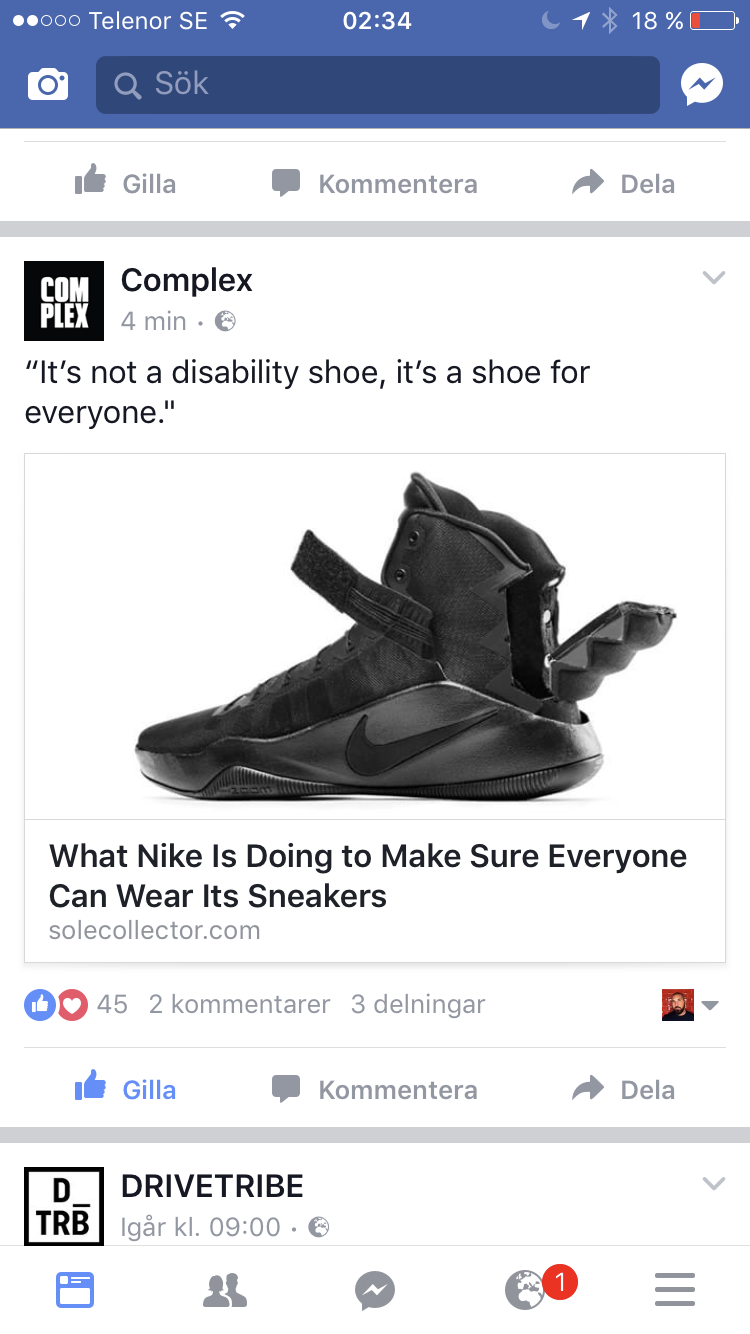Switch to the friend requests tab

coord(225,1290)
